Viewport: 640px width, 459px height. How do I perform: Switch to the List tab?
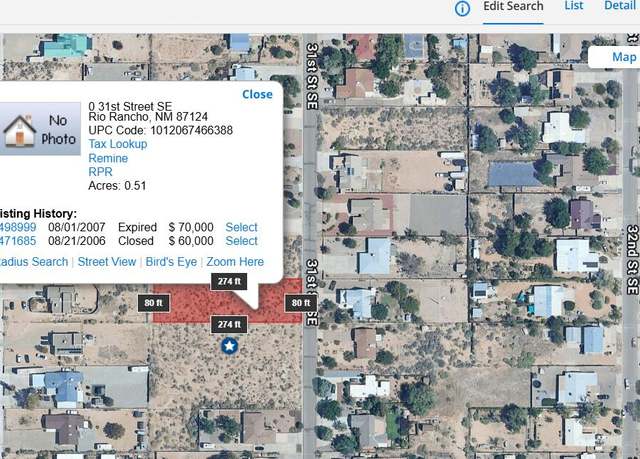click(574, 6)
